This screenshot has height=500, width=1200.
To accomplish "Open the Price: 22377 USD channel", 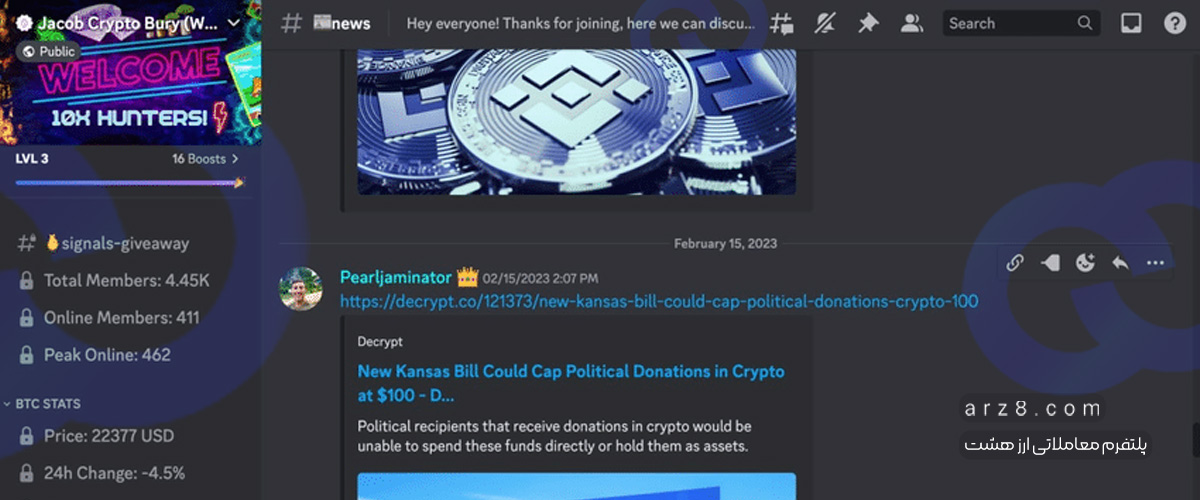I will [x=108, y=436].
